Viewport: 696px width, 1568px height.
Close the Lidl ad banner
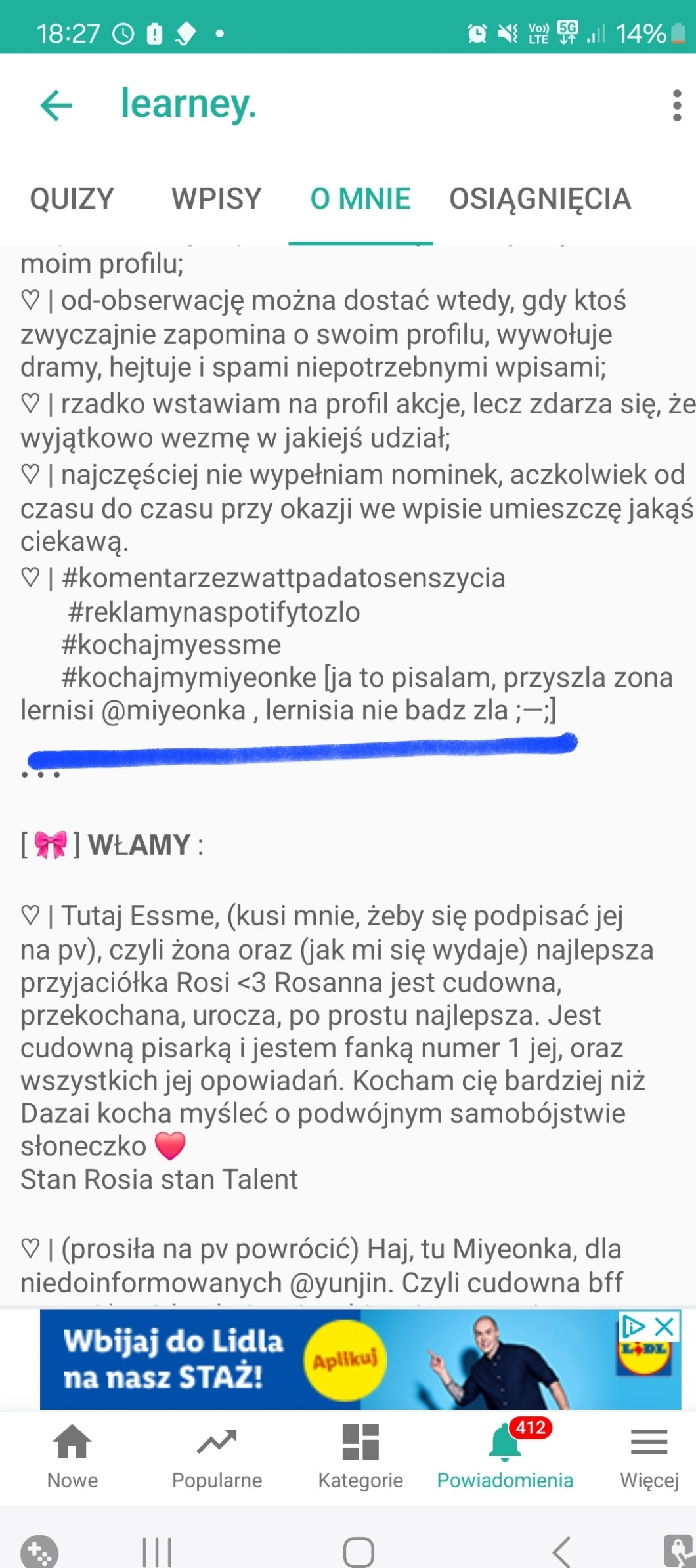click(x=665, y=1326)
